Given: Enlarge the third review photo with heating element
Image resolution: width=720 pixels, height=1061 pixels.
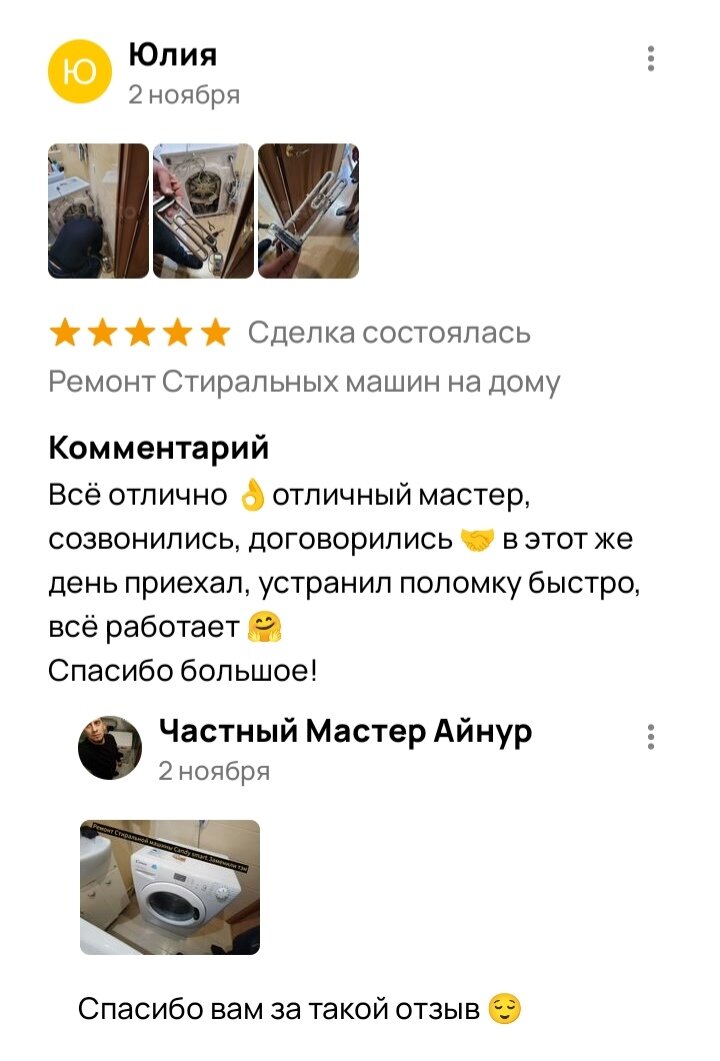Looking at the screenshot, I should 308,211.
